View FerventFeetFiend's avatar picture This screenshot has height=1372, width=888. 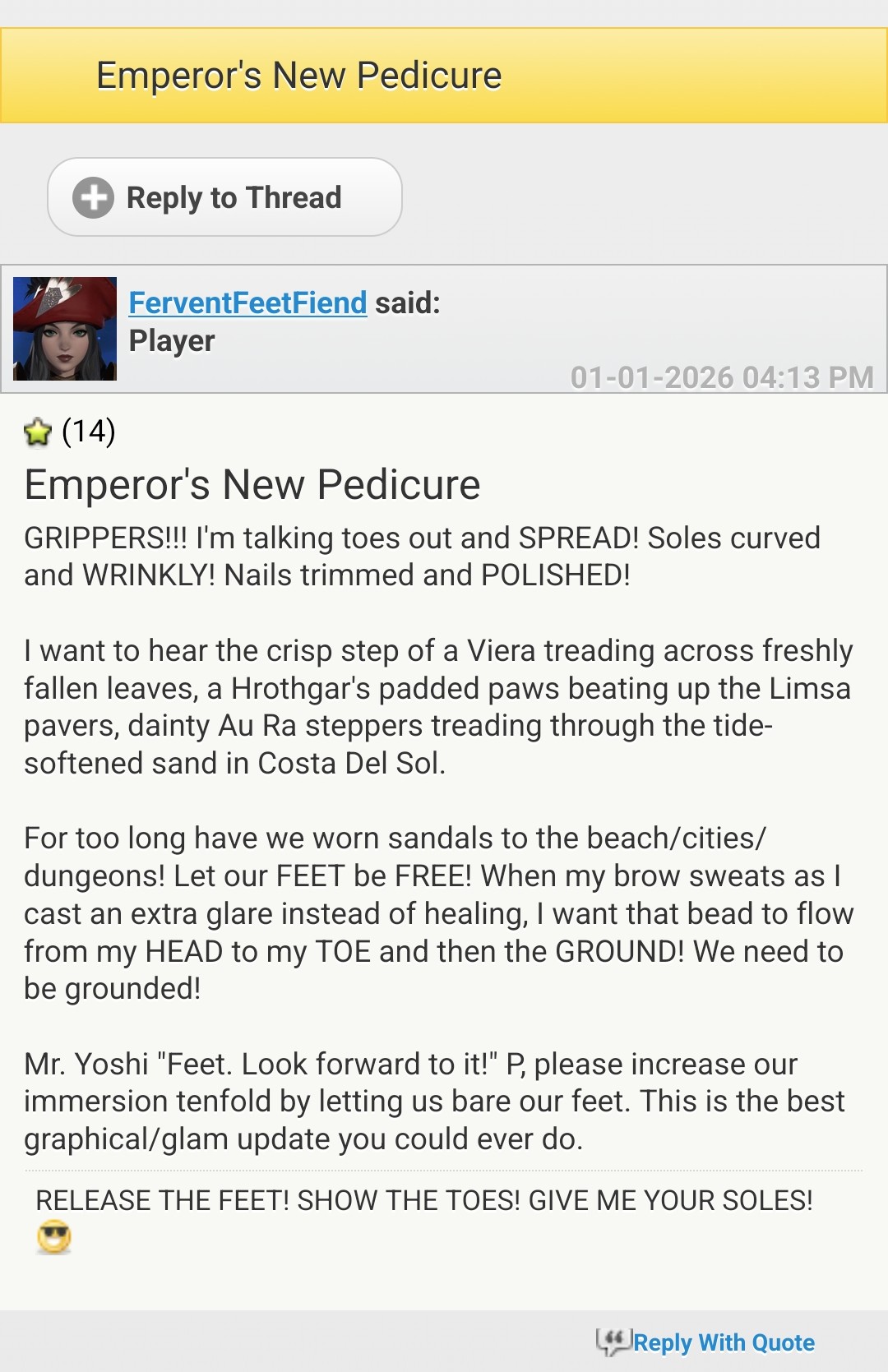coord(65,329)
